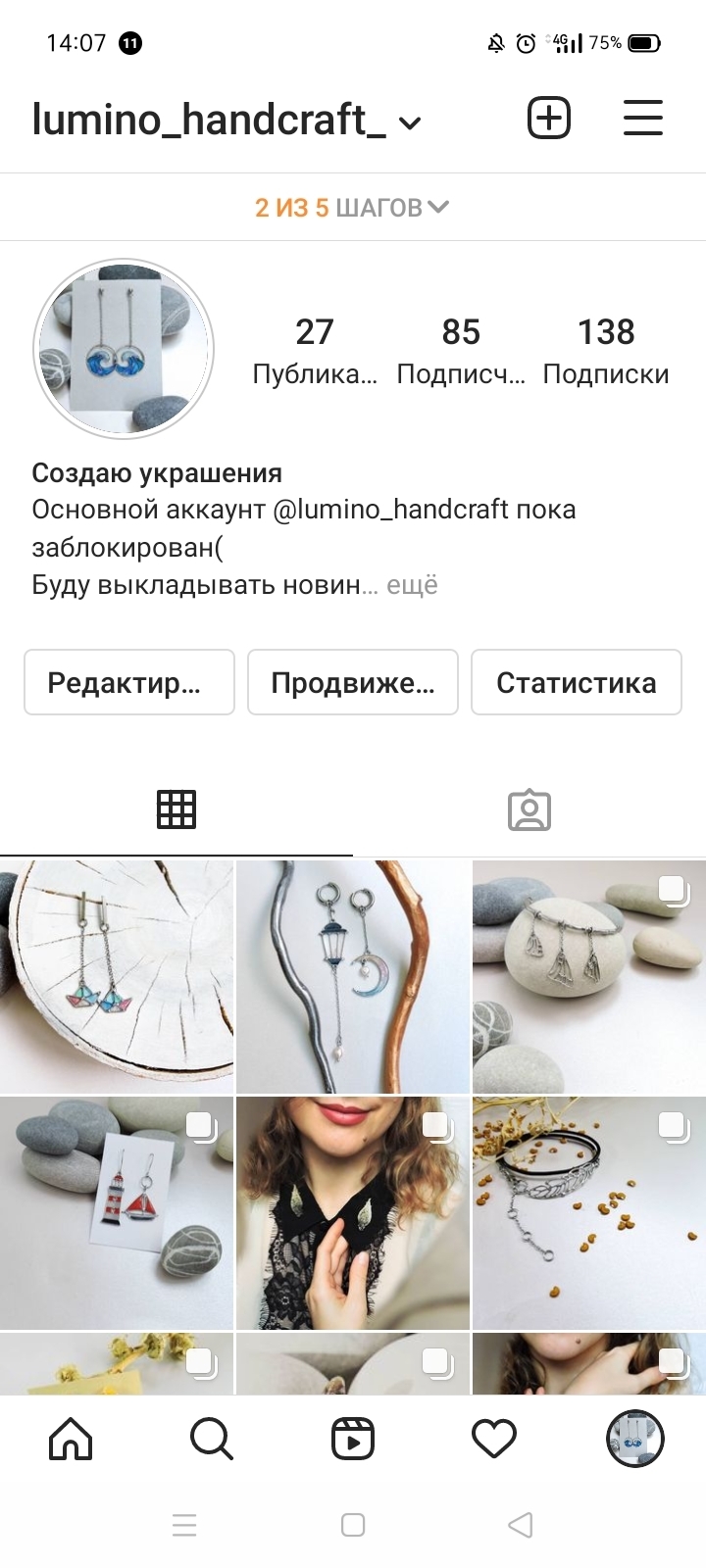Open the lantern and moon earrings post
The height and width of the screenshot is (1568, 706).
(x=353, y=977)
